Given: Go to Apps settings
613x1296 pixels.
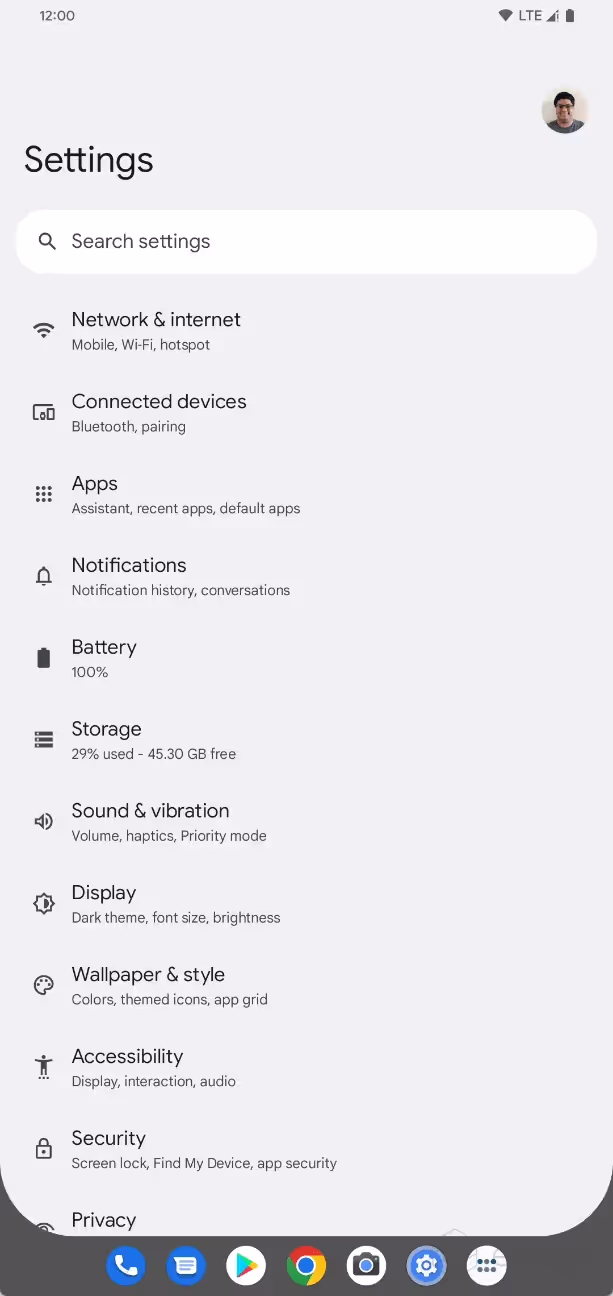Looking at the screenshot, I should [306, 495].
